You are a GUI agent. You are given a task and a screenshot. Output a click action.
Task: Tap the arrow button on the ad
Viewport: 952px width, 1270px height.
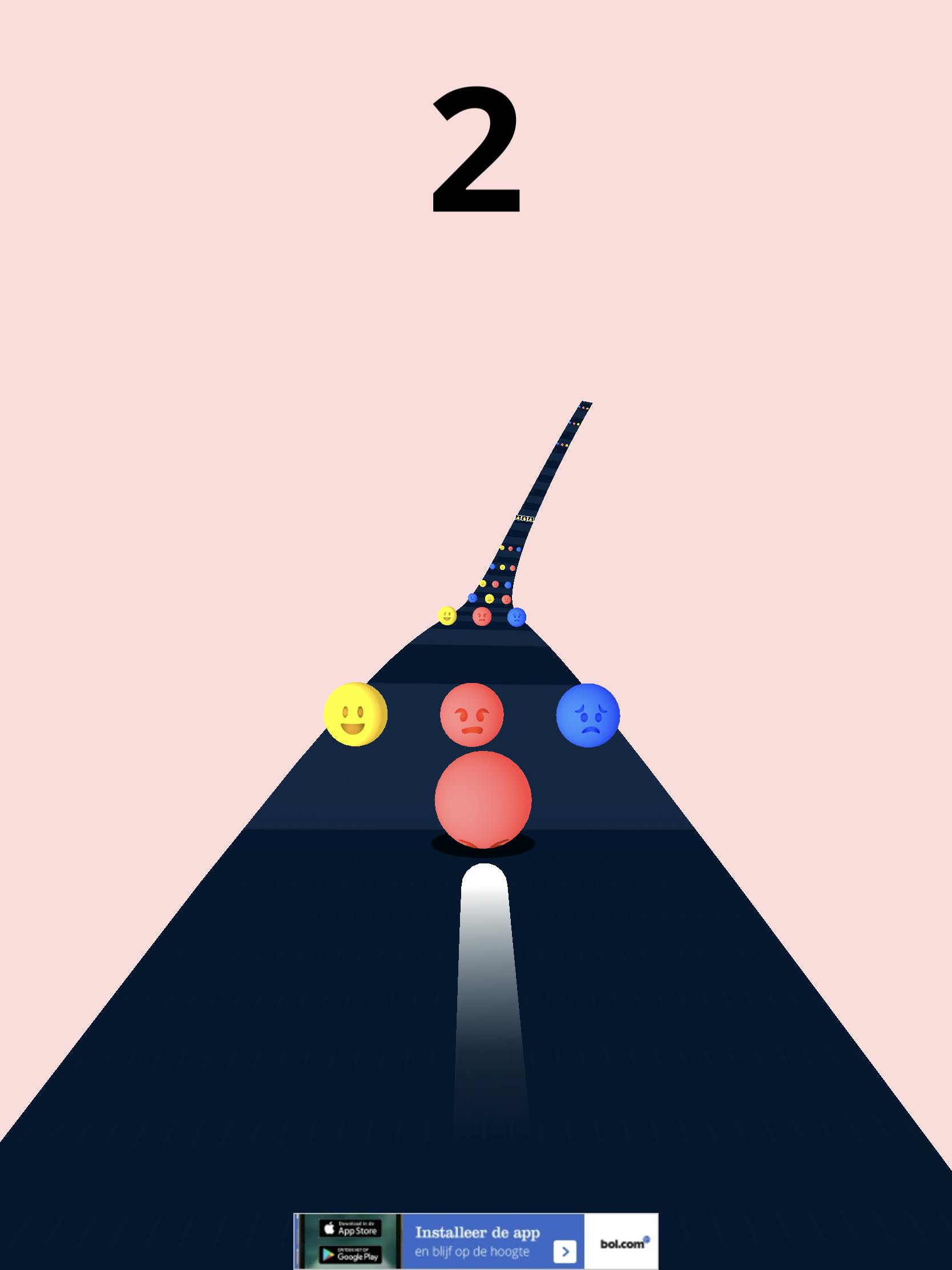tap(564, 1251)
